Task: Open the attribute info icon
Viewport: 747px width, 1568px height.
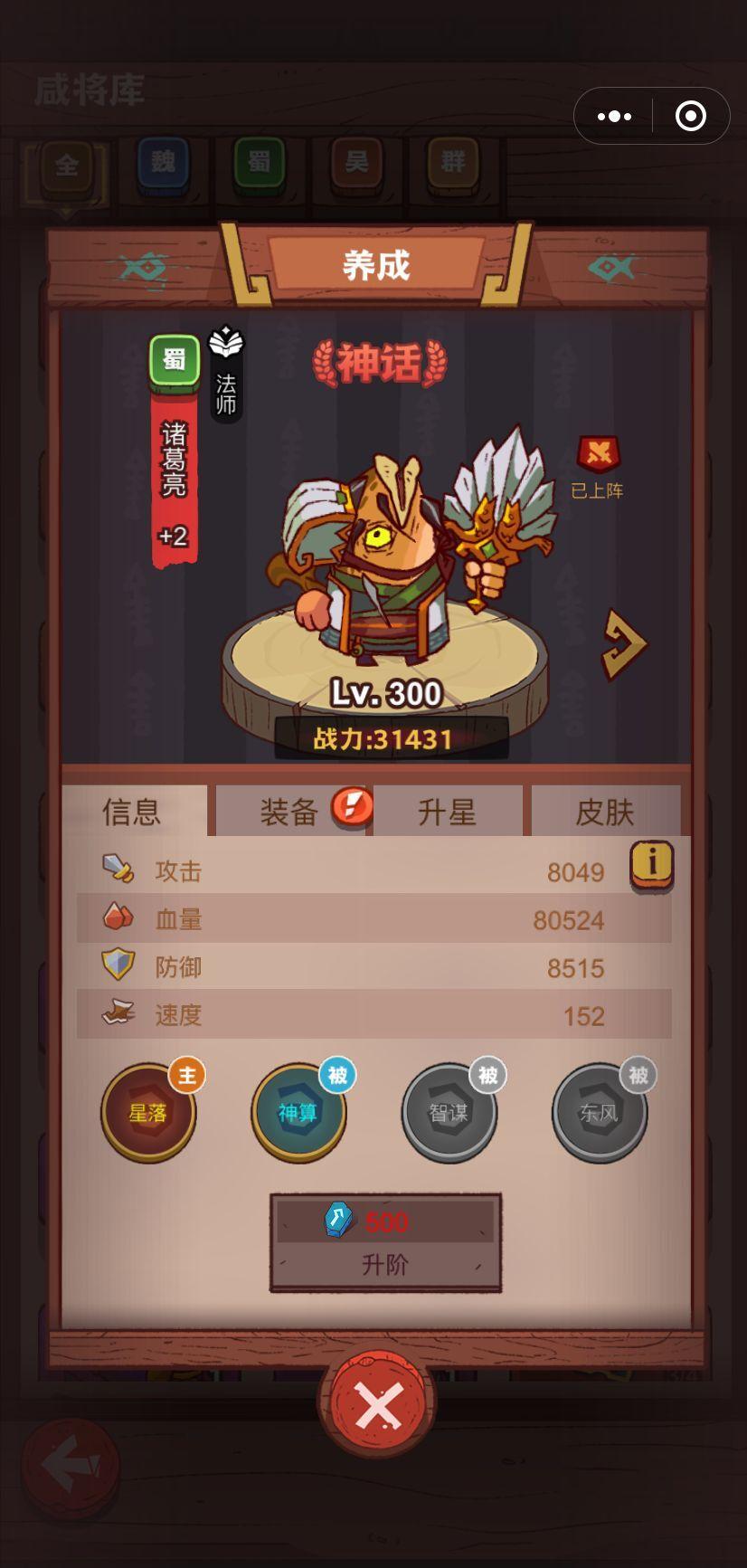Action: (652, 864)
